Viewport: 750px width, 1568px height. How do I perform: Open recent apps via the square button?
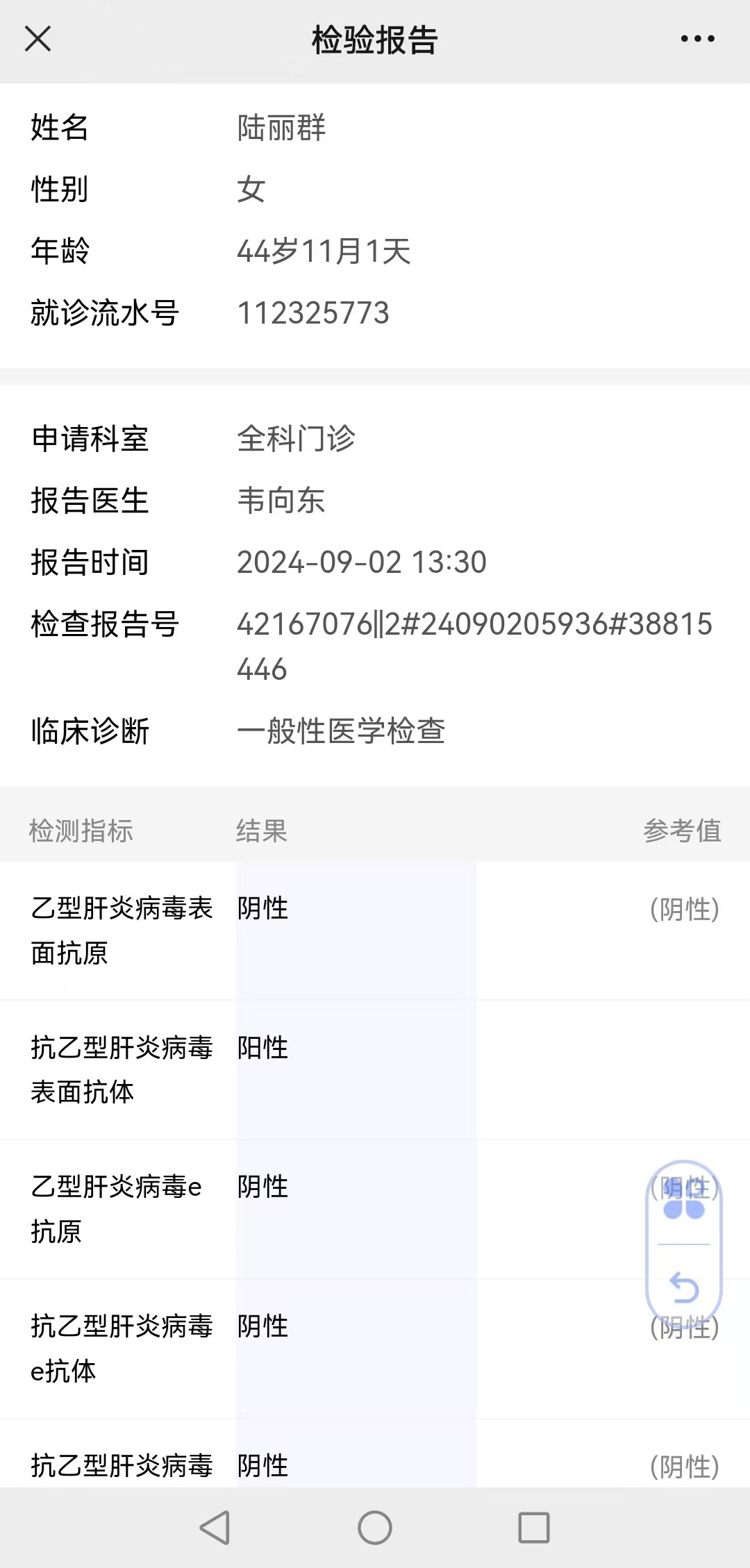point(534,1528)
